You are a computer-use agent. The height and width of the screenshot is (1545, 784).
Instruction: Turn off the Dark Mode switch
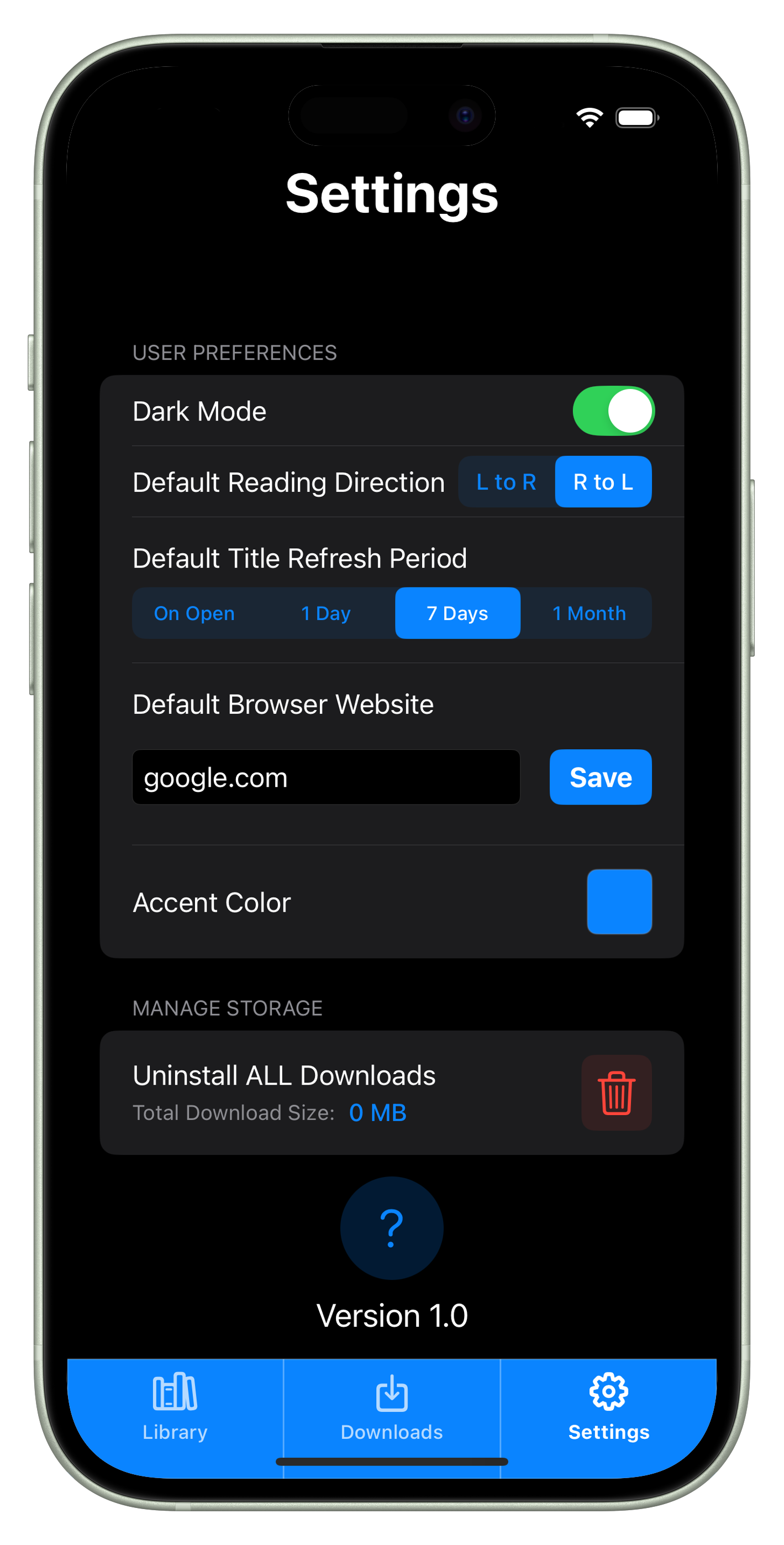613,411
